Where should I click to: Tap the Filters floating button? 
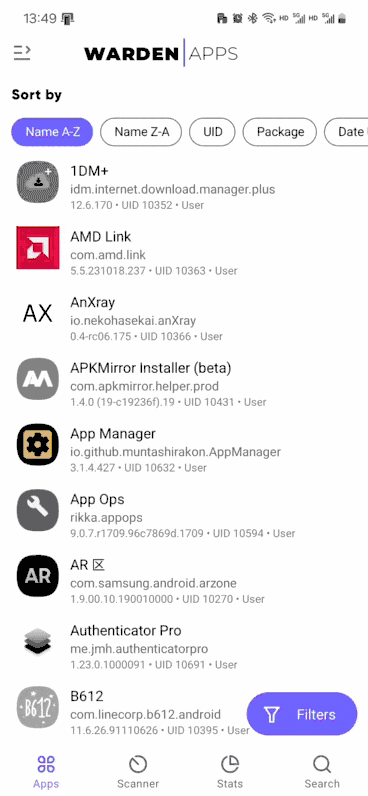(x=302, y=715)
